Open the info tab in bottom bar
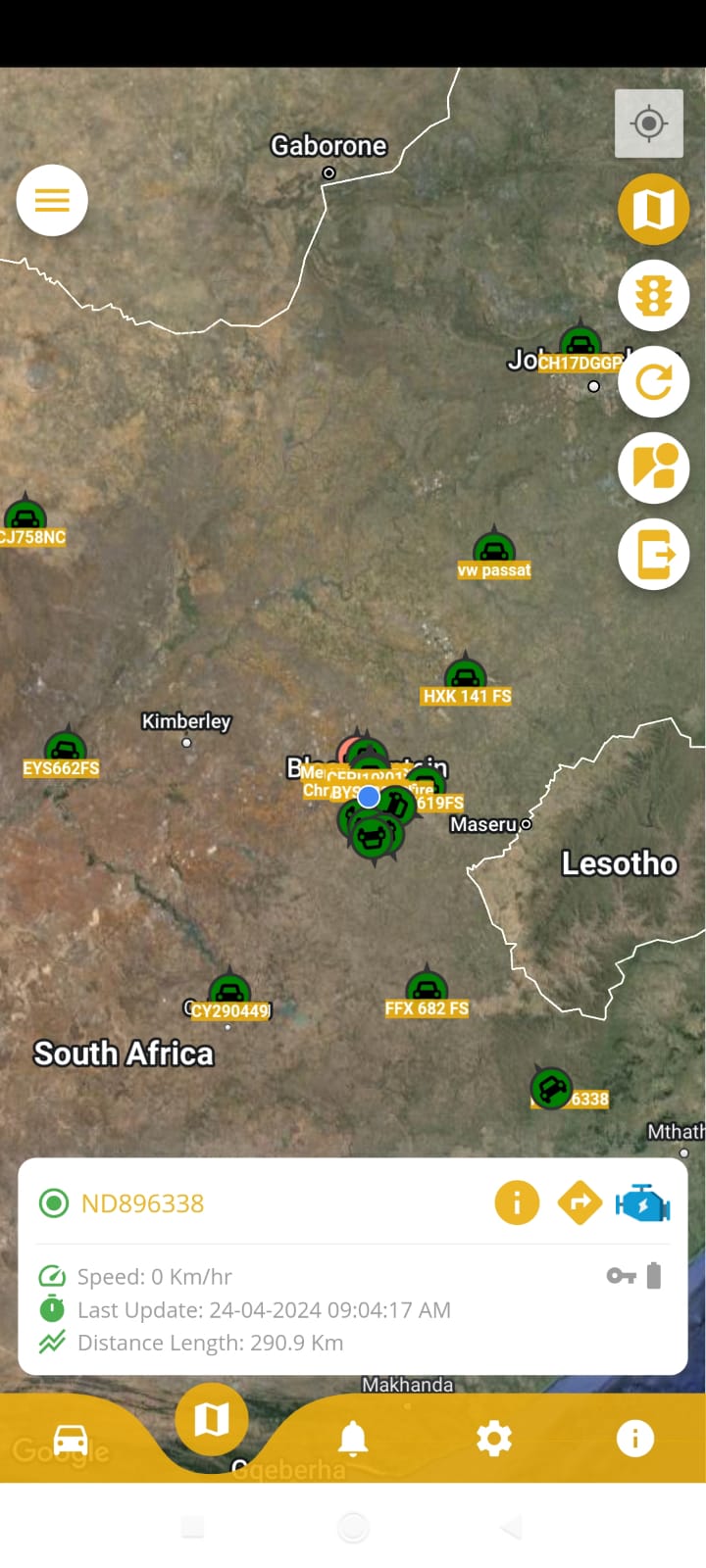 634,1439
